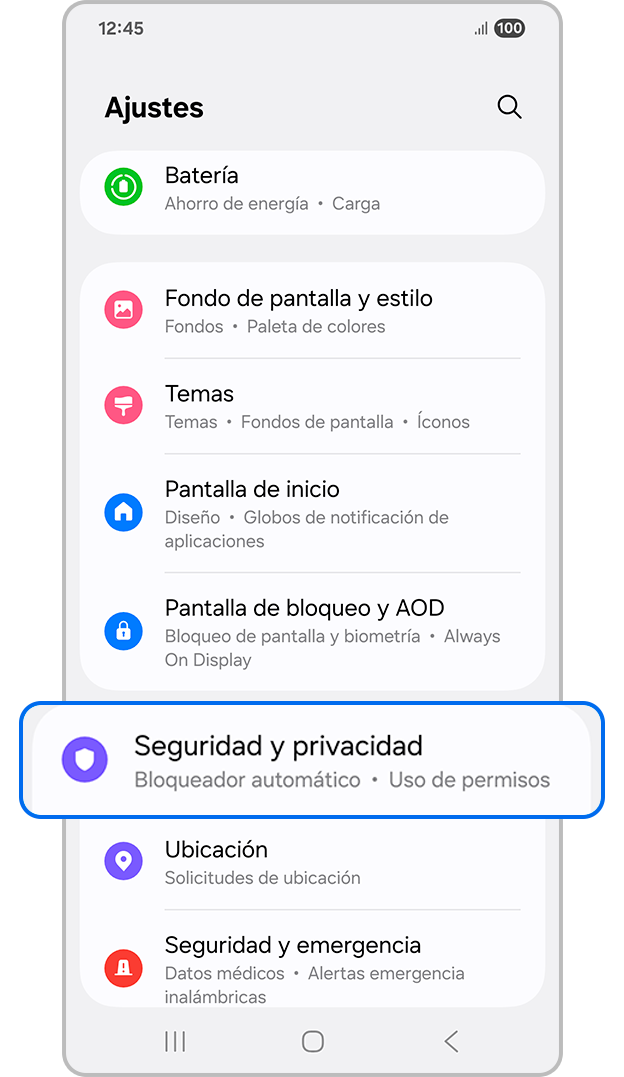
Task: Tap the Ubicación row
Action: [x=312, y=862]
